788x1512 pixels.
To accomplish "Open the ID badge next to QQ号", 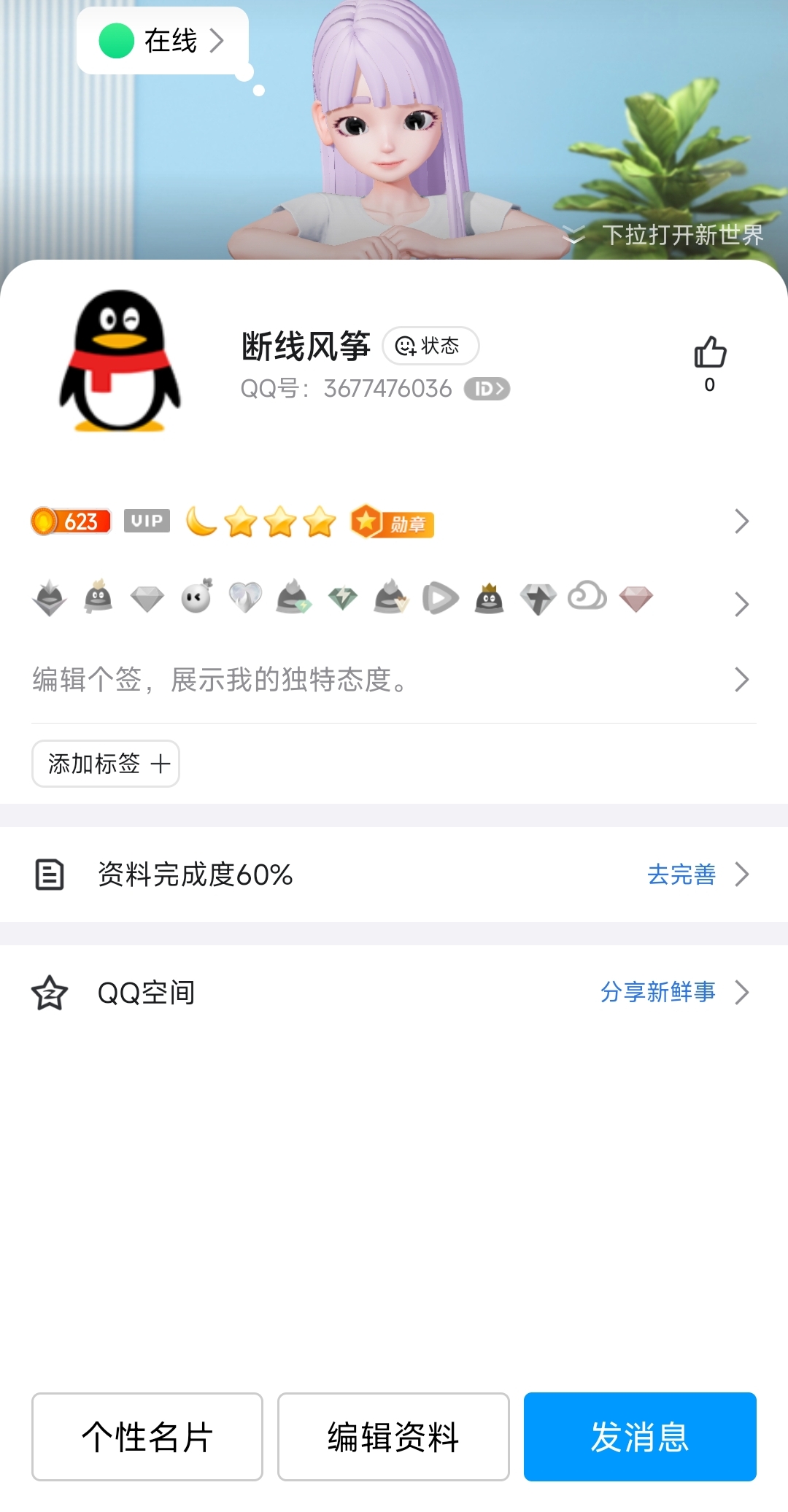I will pos(487,389).
